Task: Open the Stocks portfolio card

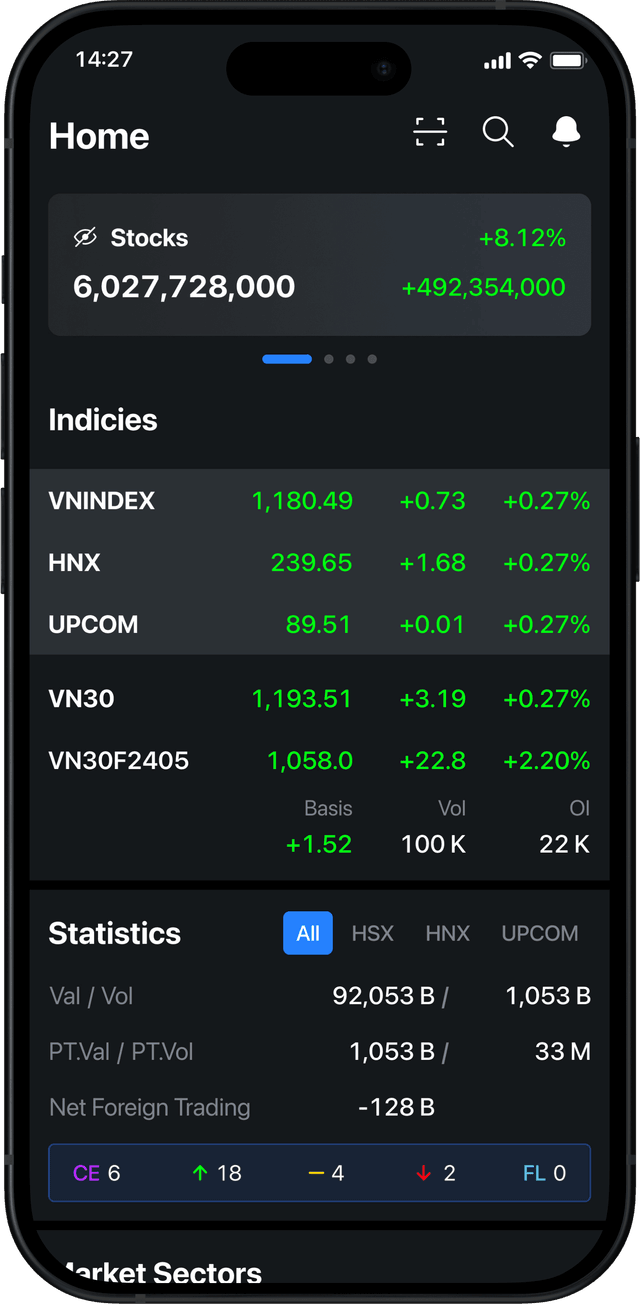Action: [319, 265]
